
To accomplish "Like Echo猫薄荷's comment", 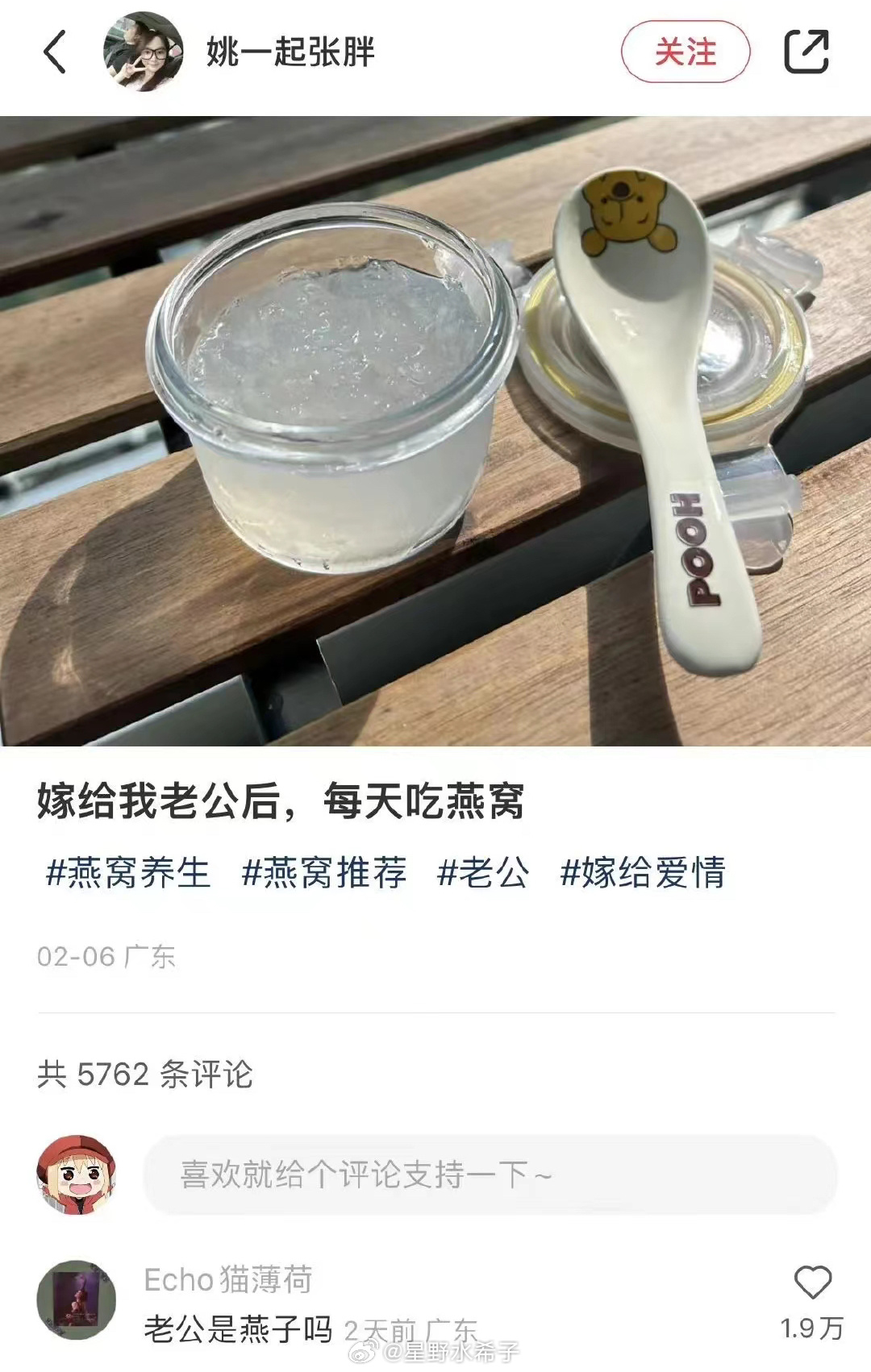I will (x=812, y=1283).
